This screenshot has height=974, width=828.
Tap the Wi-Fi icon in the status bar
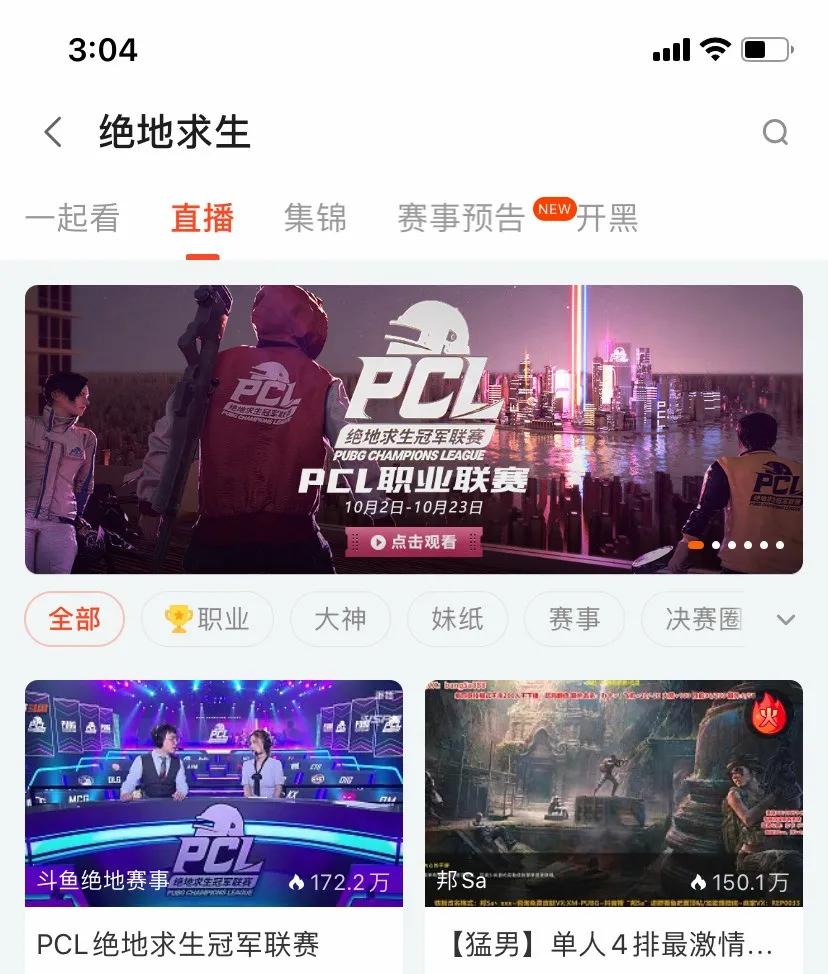pos(716,49)
